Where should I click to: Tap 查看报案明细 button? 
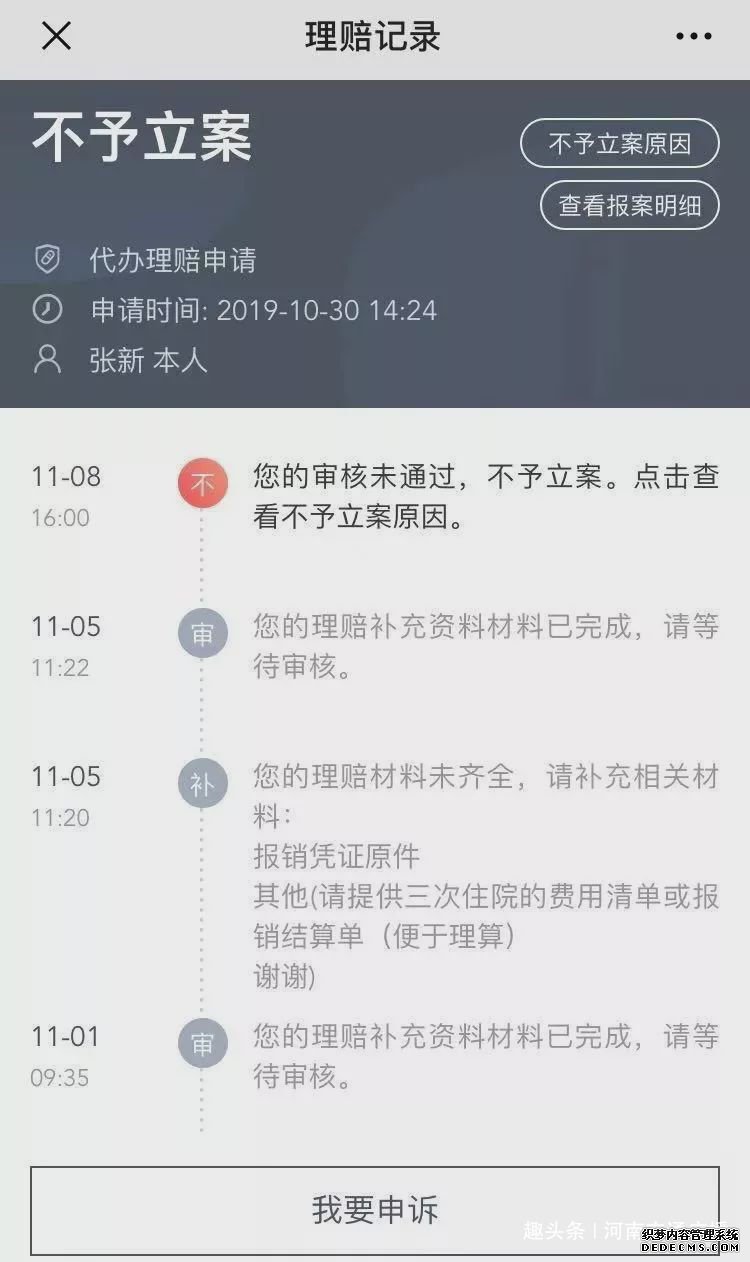[629, 206]
